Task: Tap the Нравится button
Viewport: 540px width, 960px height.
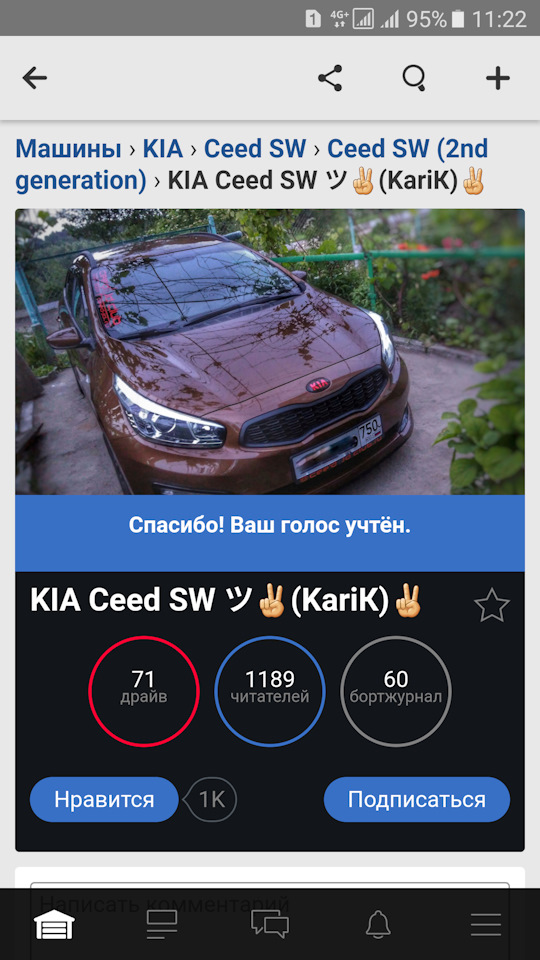Action: click(x=104, y=800)
